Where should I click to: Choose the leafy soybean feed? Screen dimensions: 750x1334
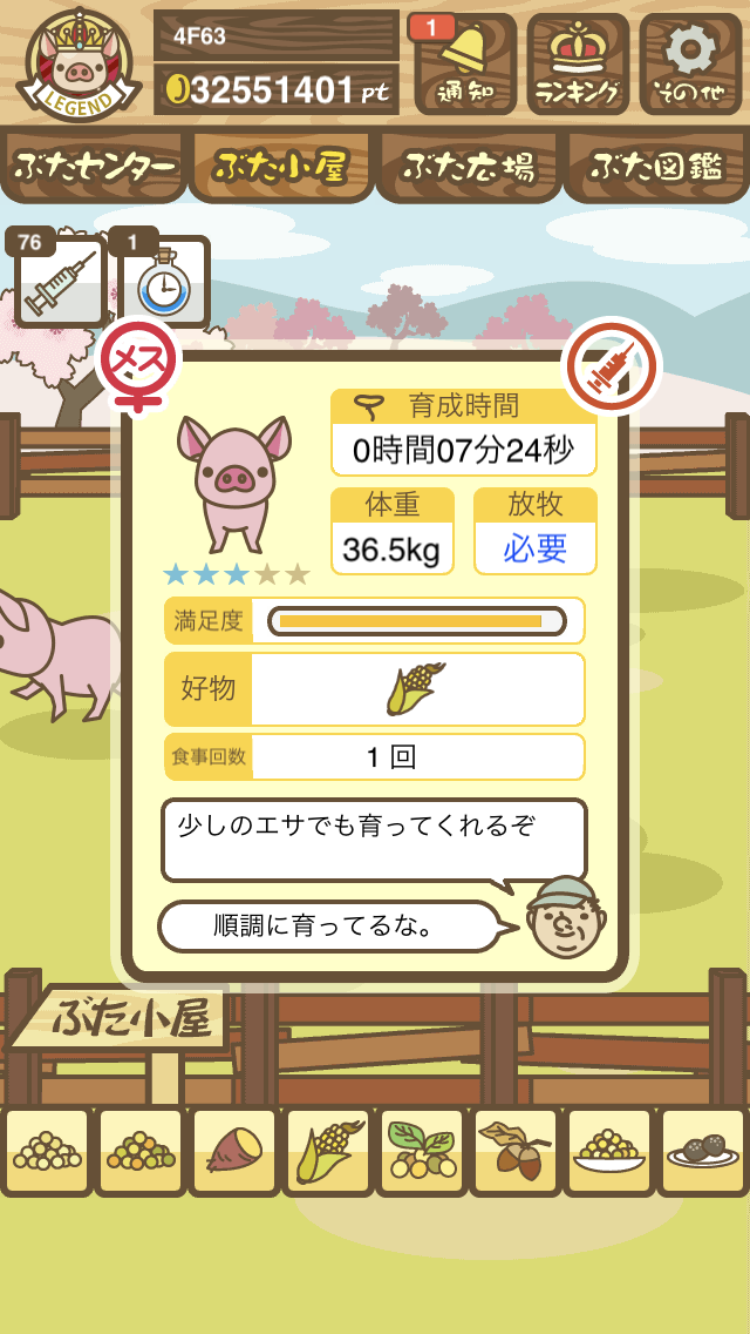[x=421, y=1152]
